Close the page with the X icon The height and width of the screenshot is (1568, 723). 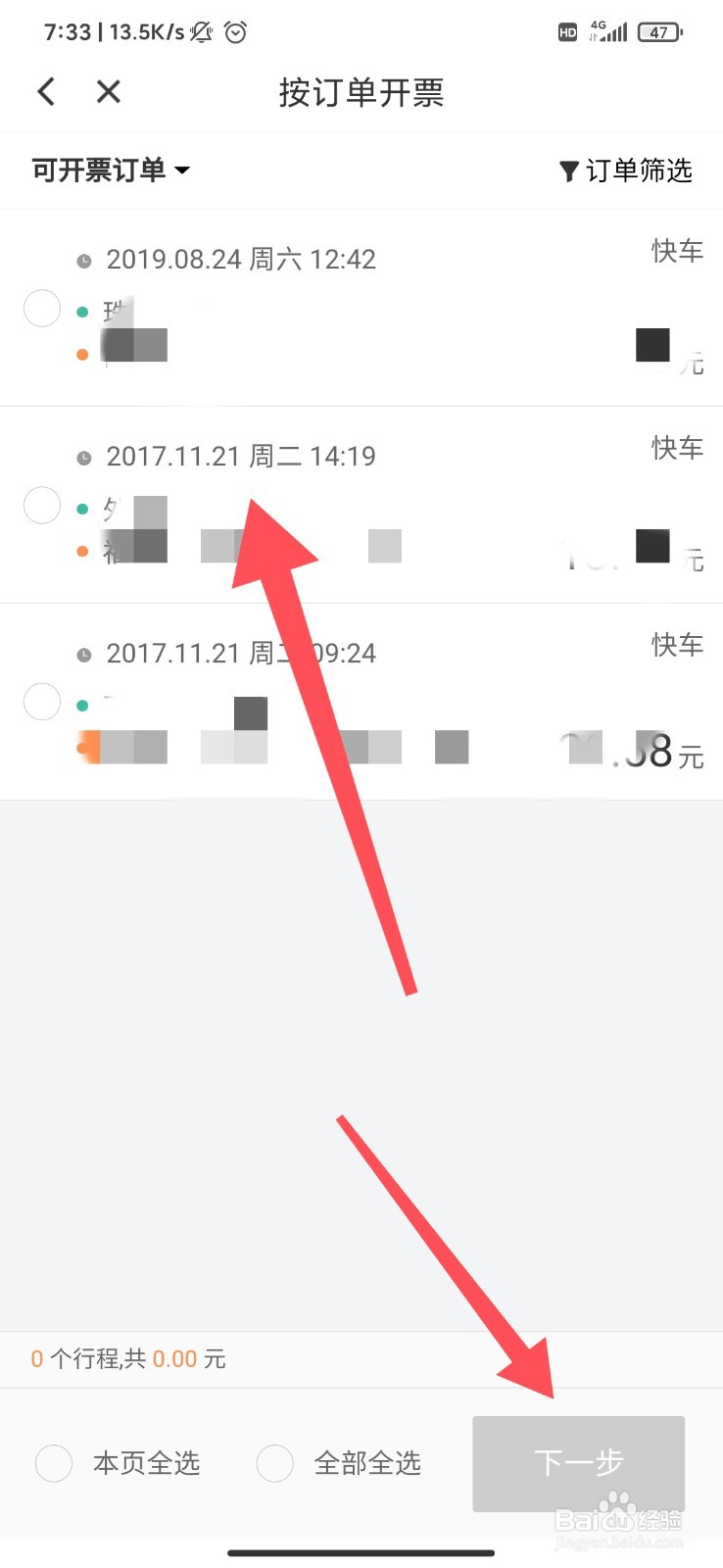point(108,91)
